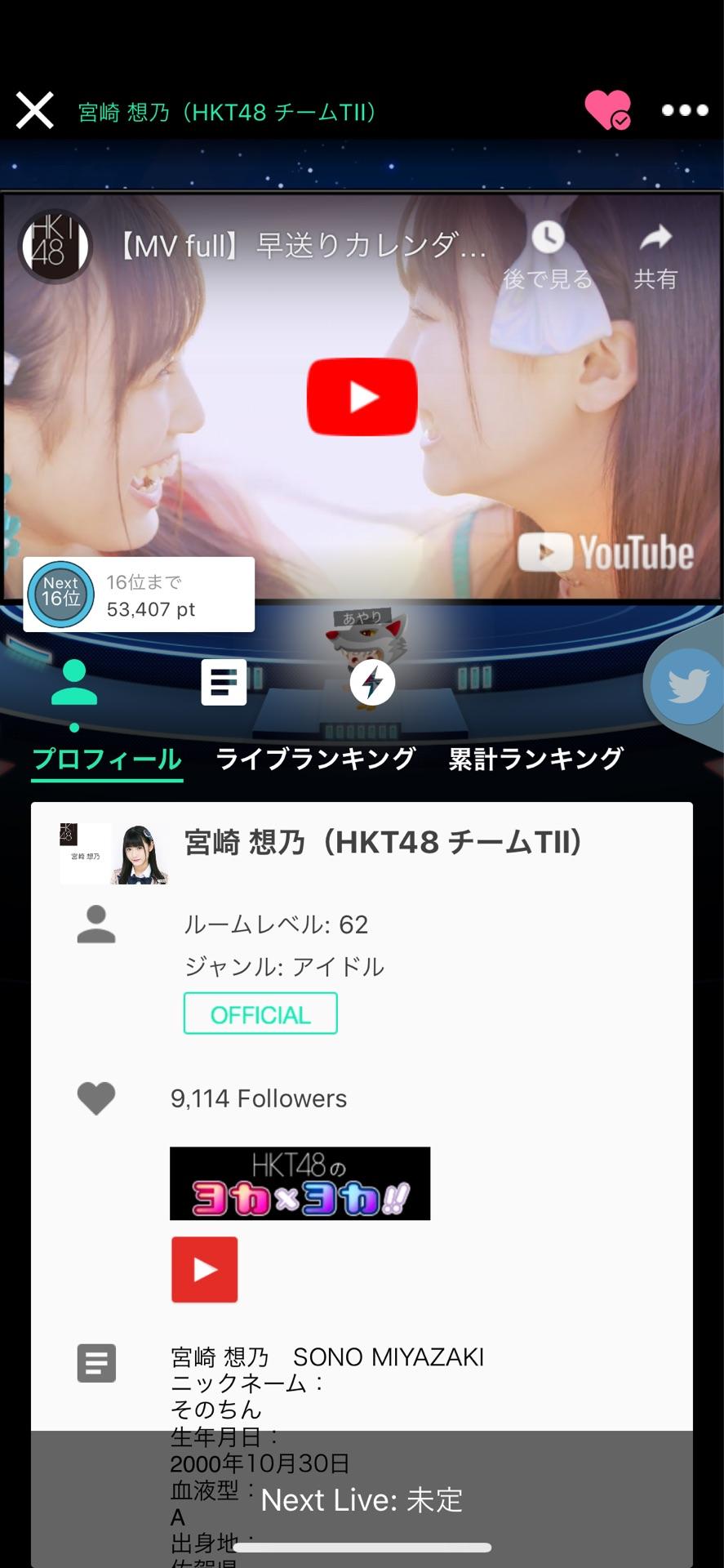This screenshot has height=1568, width=724.
Task: Open the HKT48のヨカ×ヨカ banner
Action: 300,1183
